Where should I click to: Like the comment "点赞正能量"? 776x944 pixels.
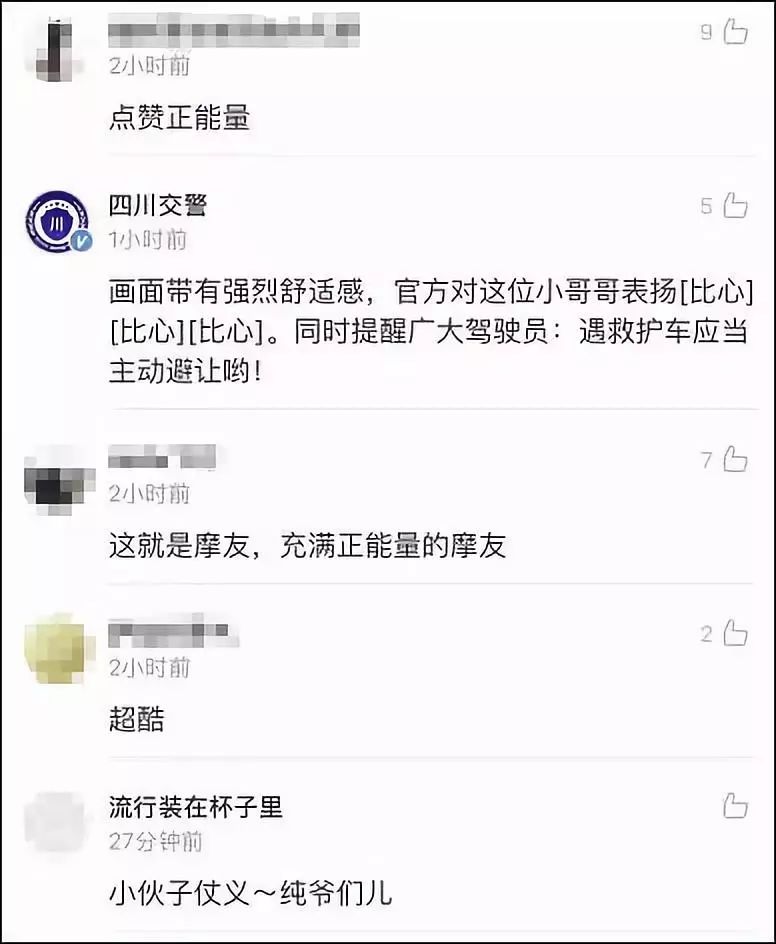735,32
